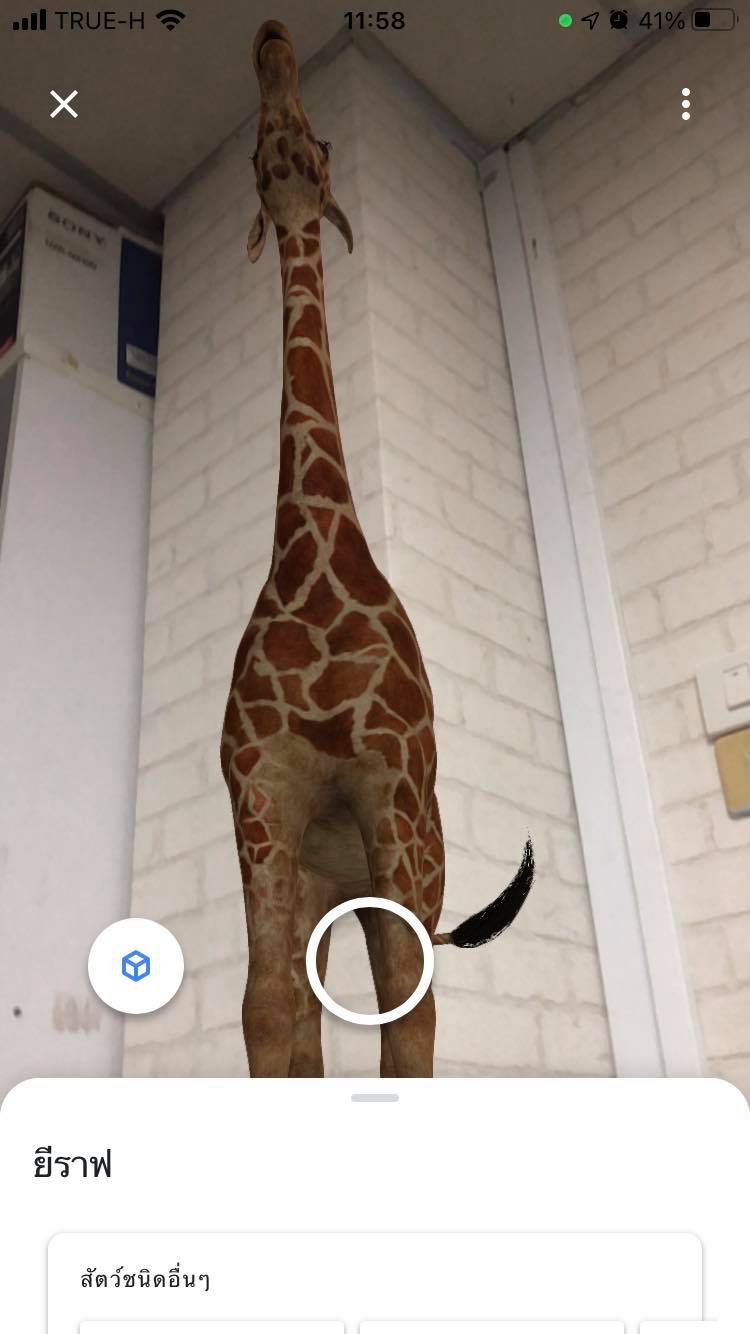Tap the bottom sheet drag handle

[x=375, y=1098]
